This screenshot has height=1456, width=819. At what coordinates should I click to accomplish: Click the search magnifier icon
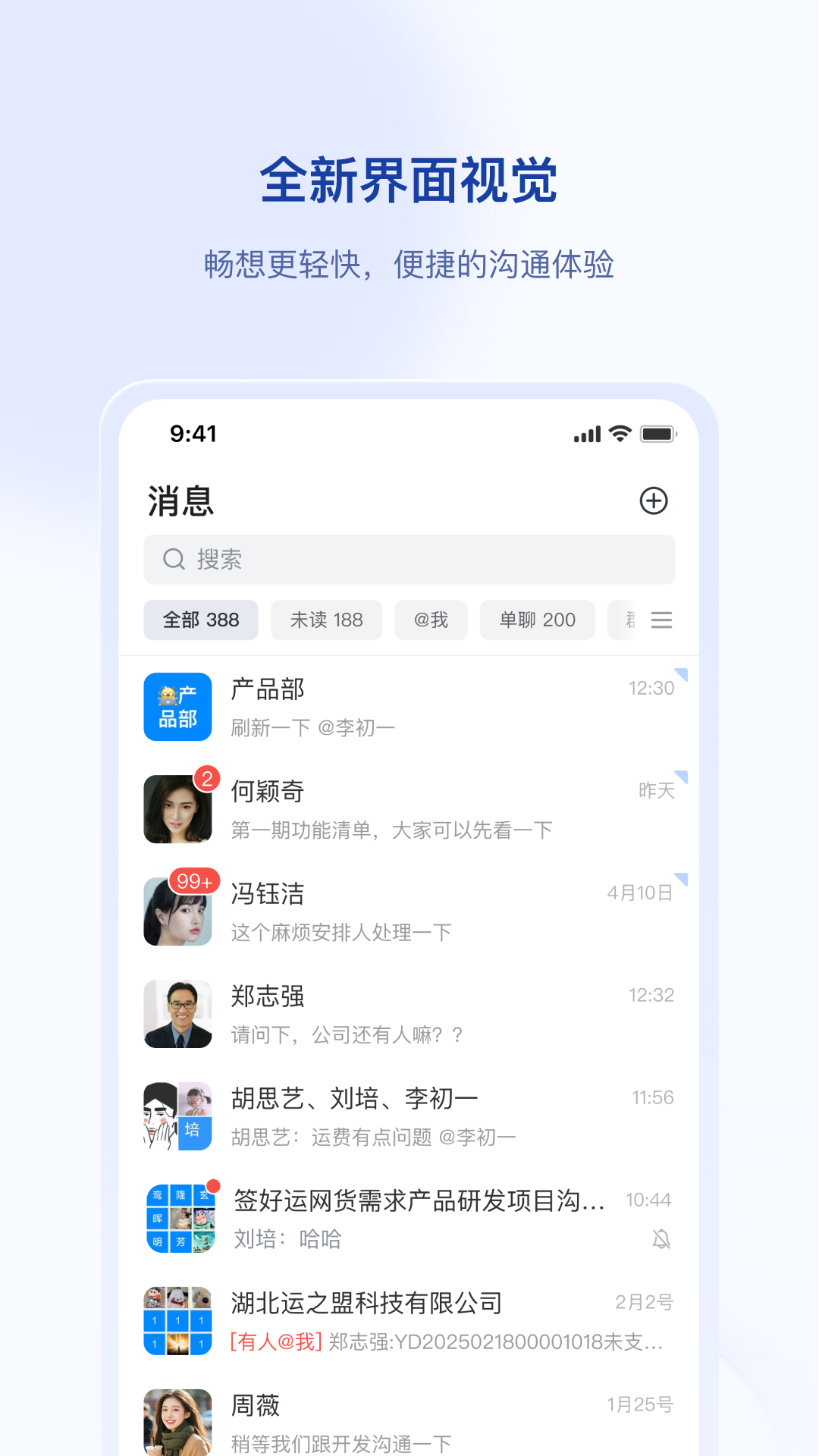174,559
